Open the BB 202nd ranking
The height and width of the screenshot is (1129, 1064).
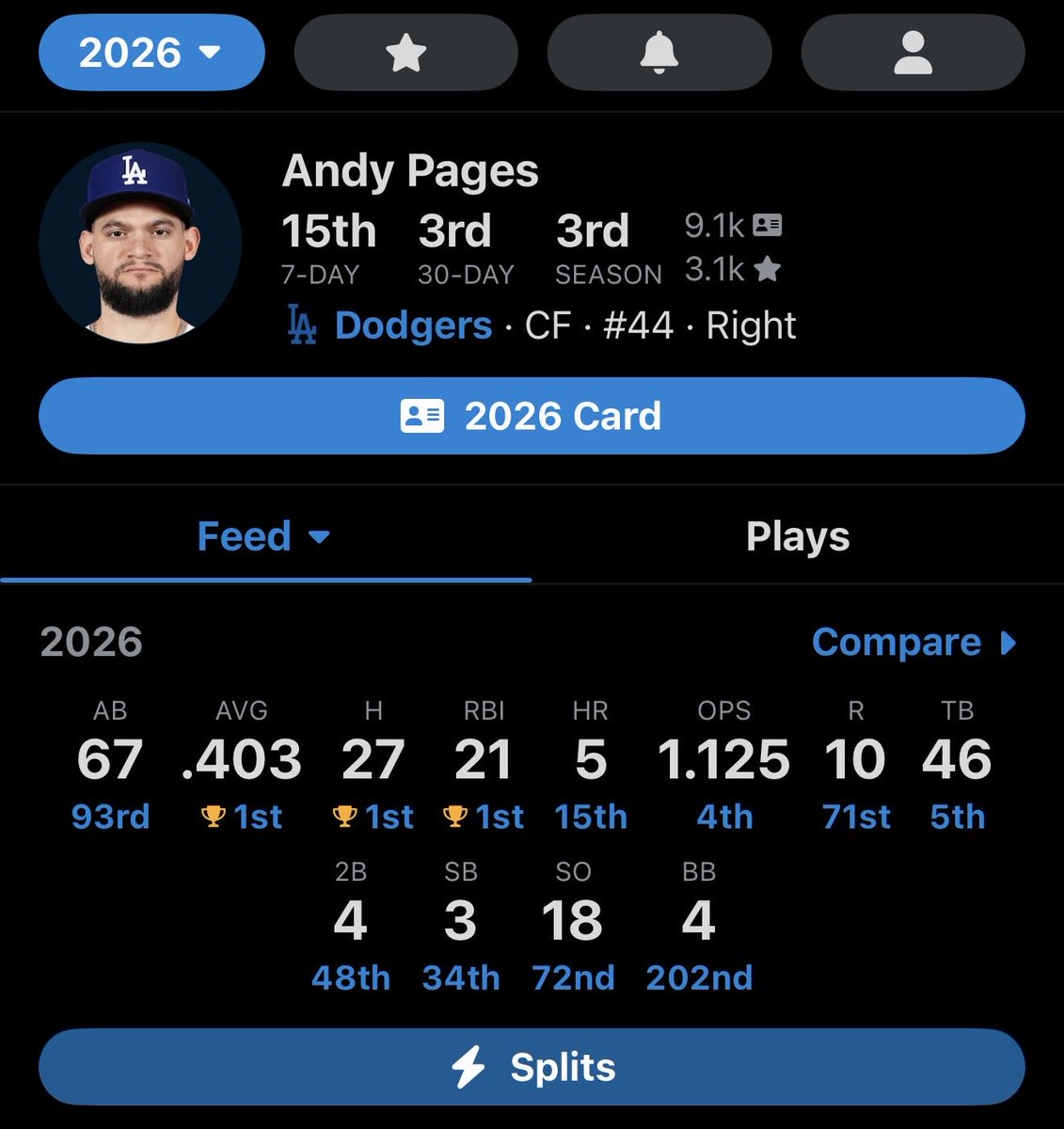pyautogui.click(x=699, y=978)
